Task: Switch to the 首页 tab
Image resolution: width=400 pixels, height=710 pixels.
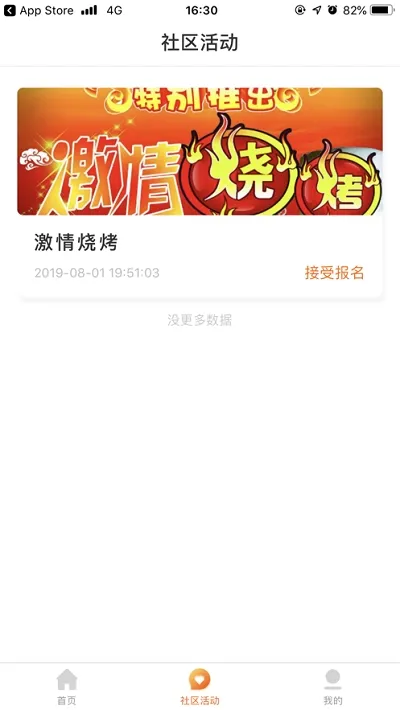Action: (67, 687)
